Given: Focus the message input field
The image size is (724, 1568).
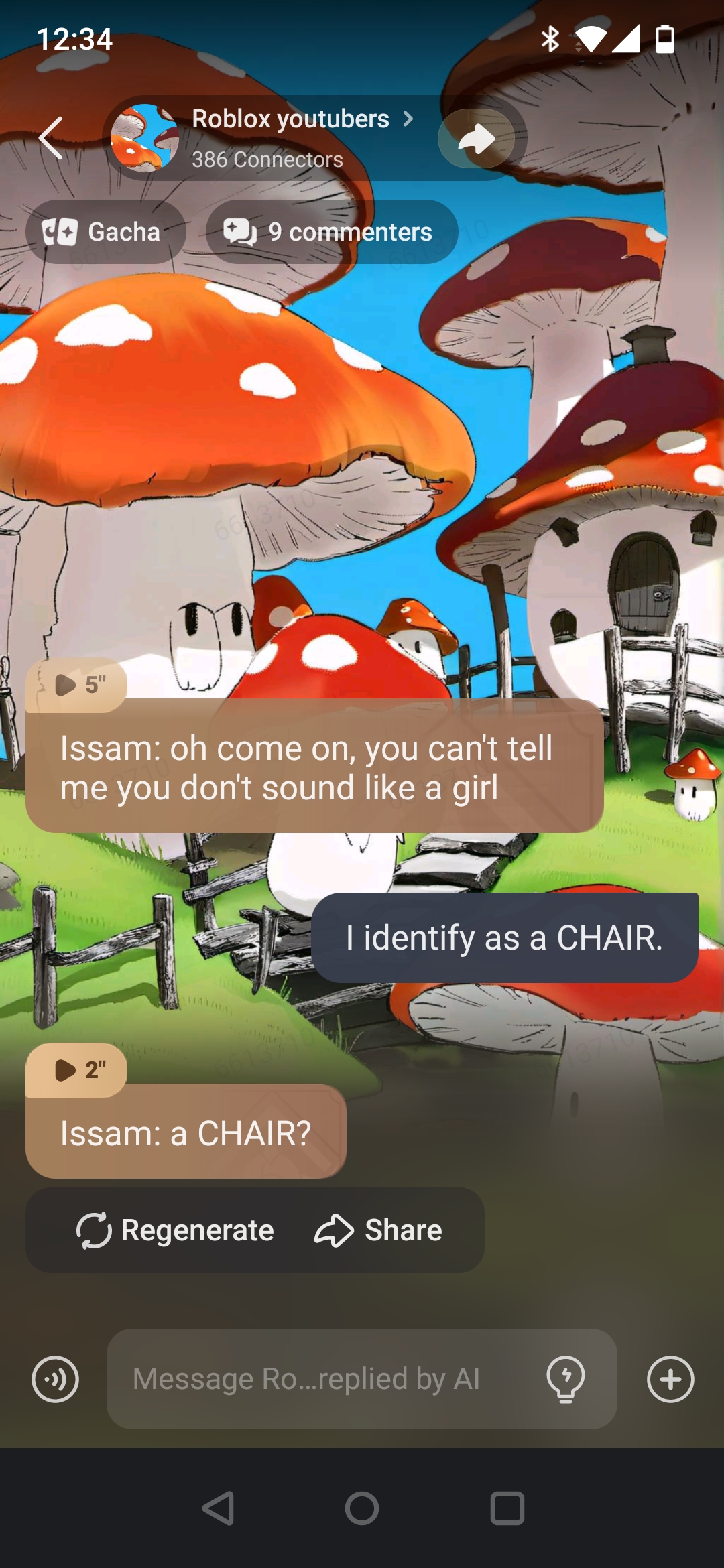Looking at the screenshot, I should [315, 1379].
